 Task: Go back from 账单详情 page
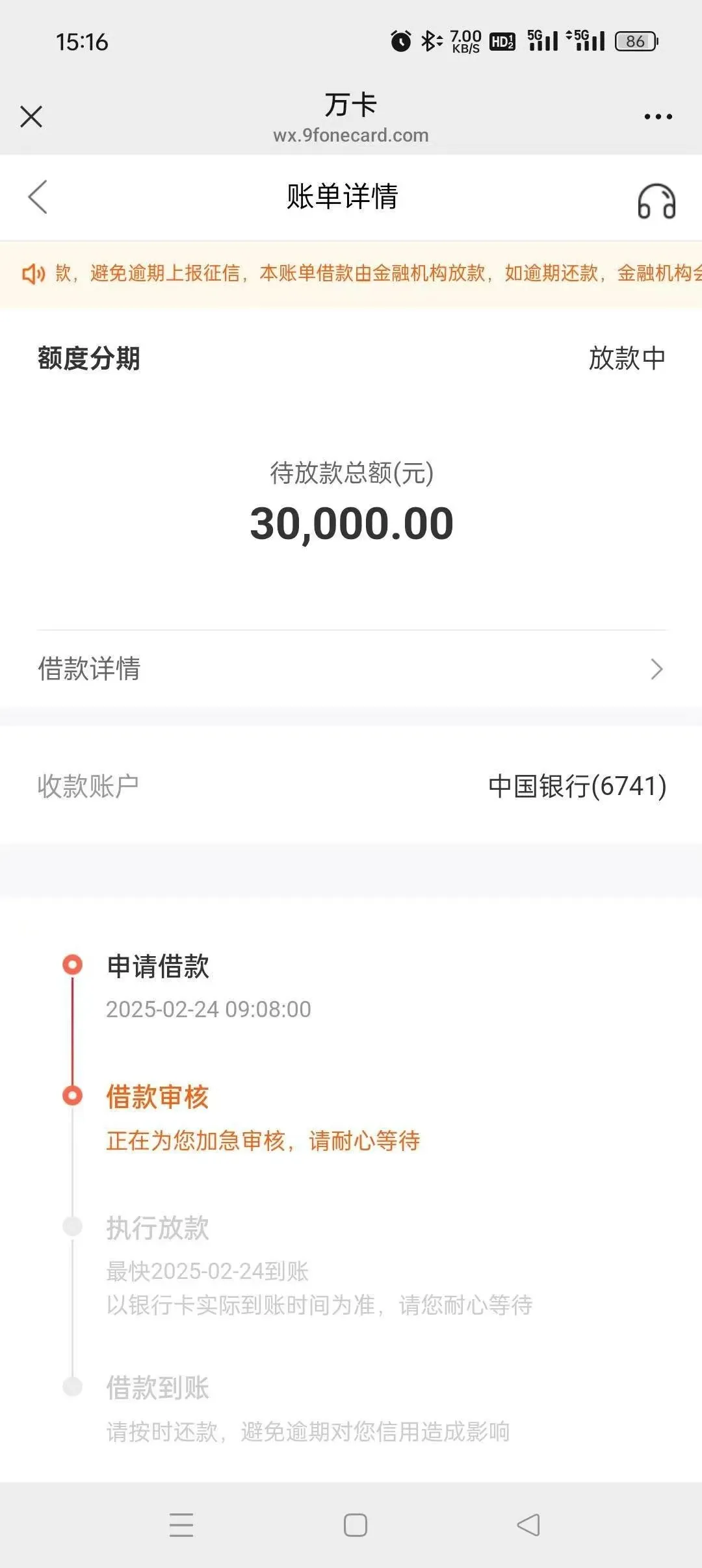38,197
